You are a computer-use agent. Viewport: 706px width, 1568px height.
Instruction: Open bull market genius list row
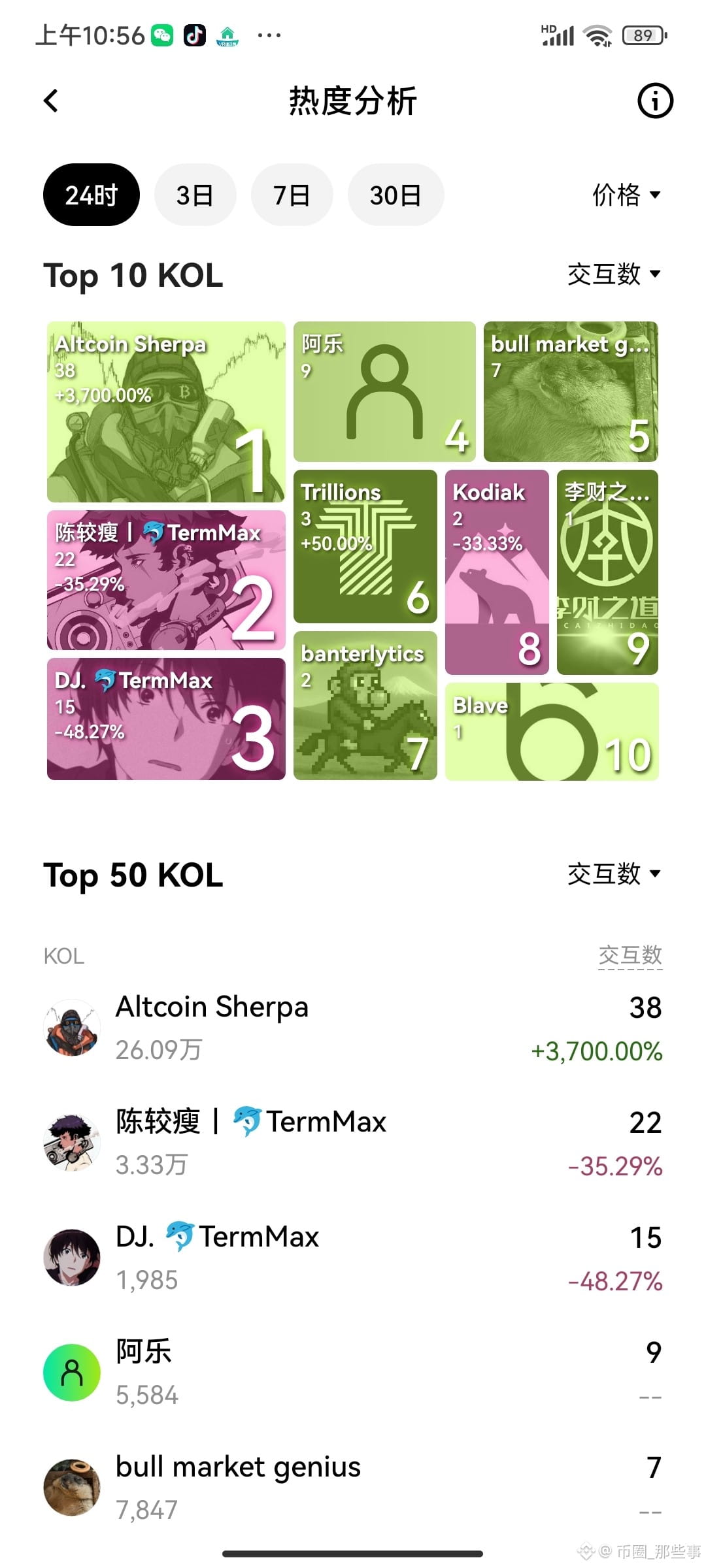pos(353,1487)
